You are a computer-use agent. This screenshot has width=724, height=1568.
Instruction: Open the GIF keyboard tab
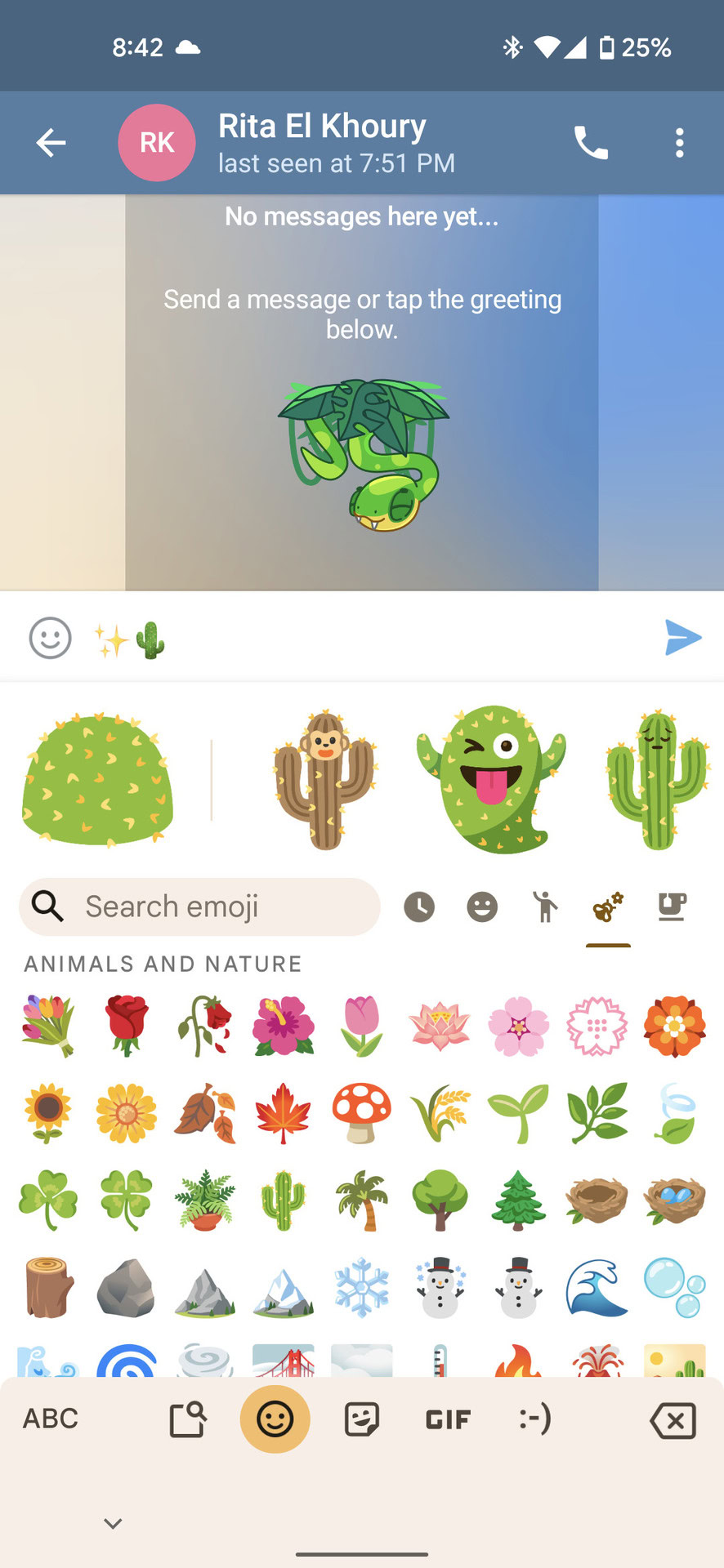click(x=448, y=1419)
